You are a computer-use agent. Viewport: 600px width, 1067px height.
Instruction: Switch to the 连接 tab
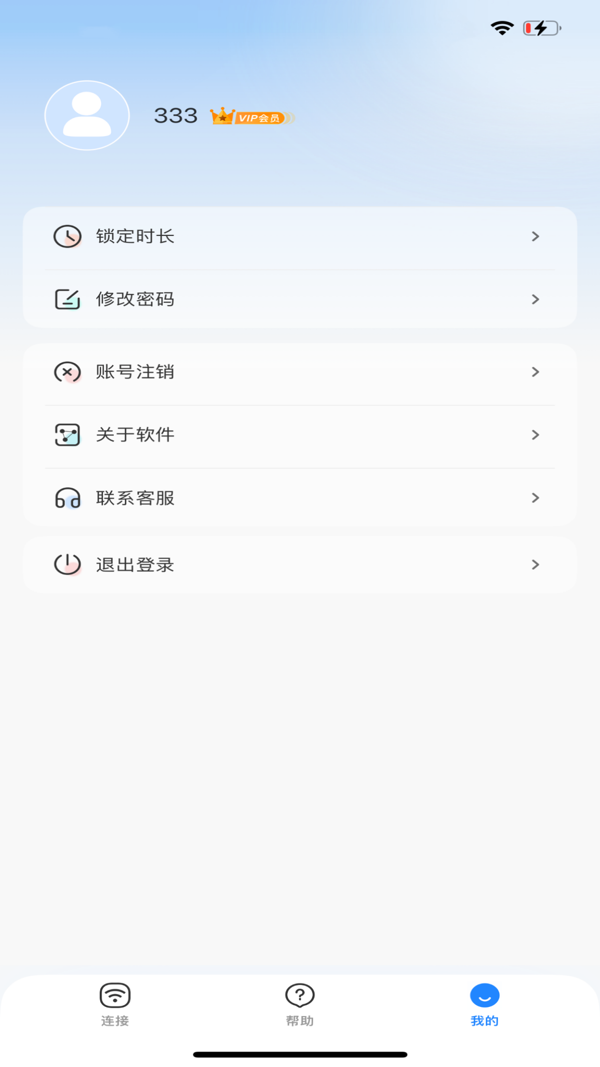tap(115, 1004)
